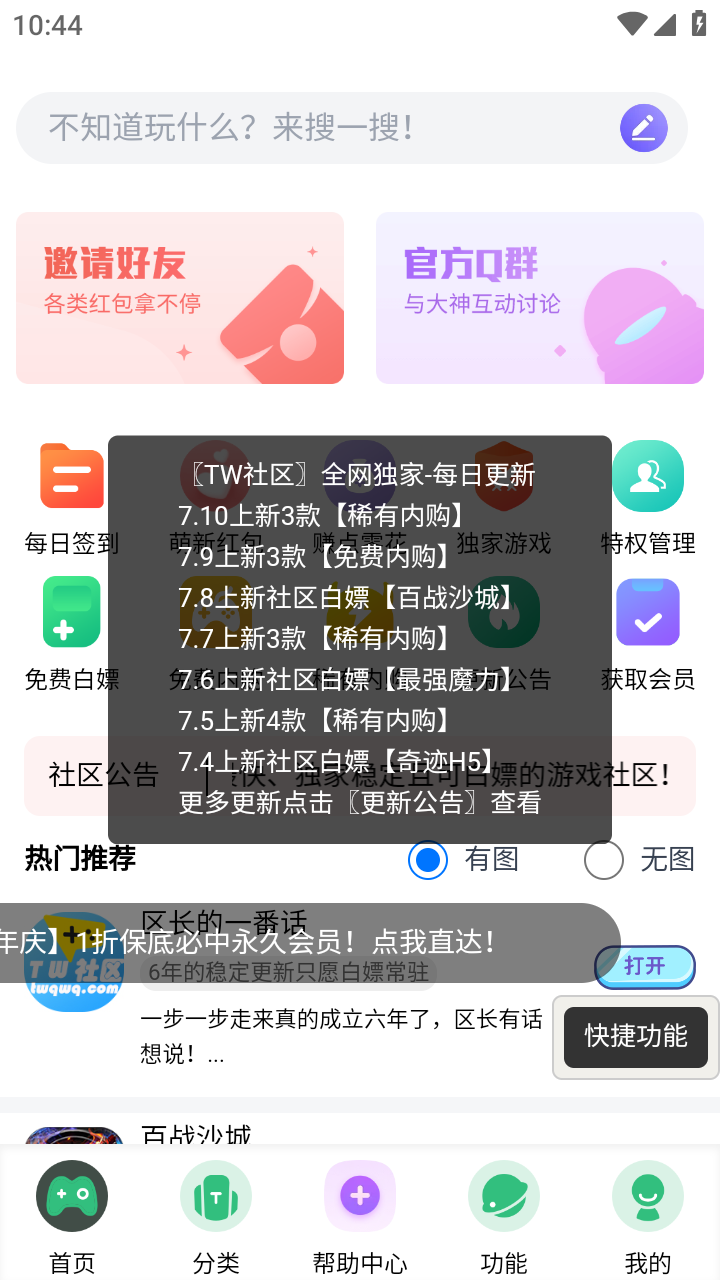This screenshot has width=720, height=1280.
Task: Tap the 打开 button on 区长的一番话
Action: (x=645, y=967)
